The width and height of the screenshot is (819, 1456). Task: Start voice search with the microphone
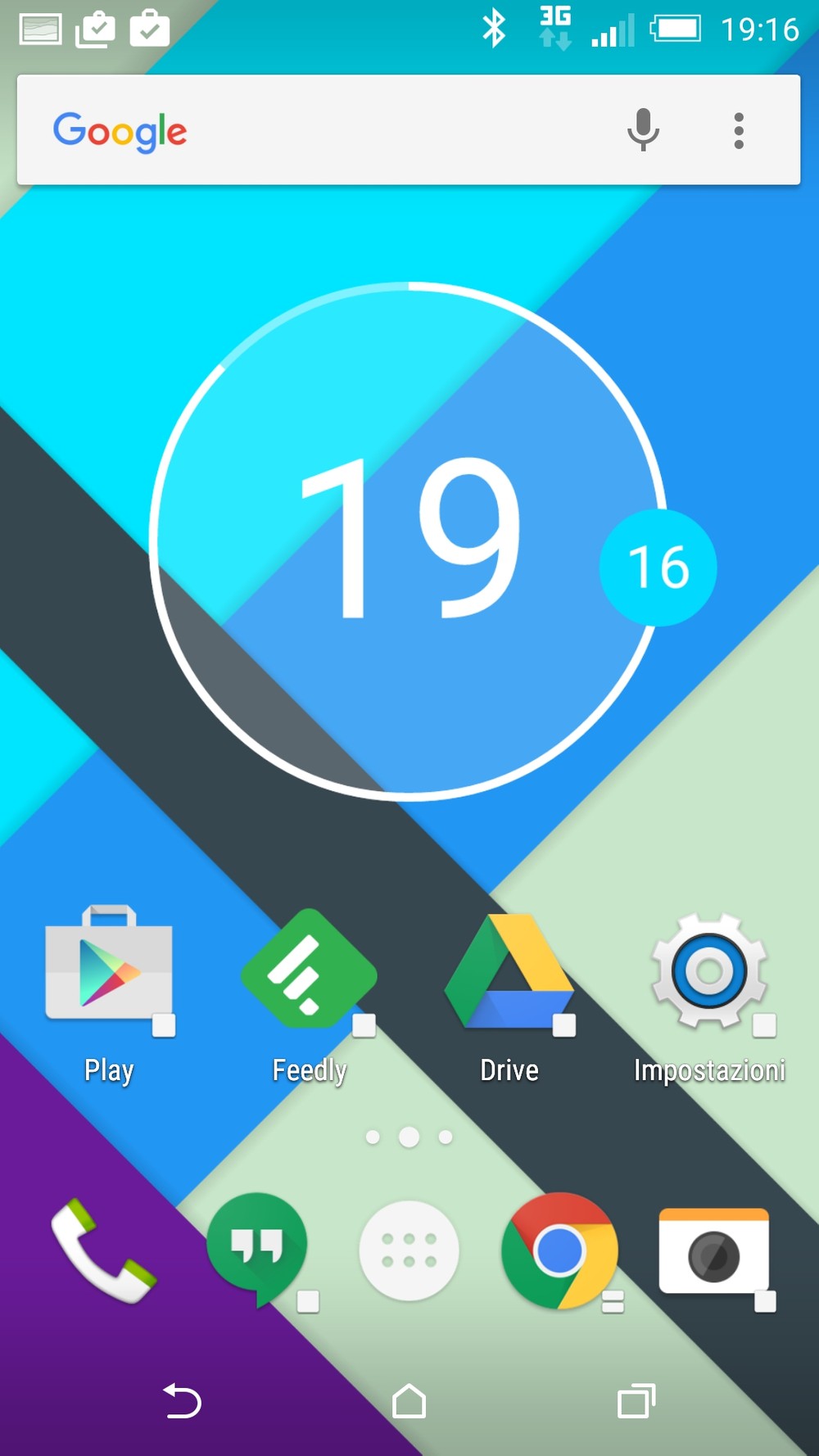tap(643, 129)
